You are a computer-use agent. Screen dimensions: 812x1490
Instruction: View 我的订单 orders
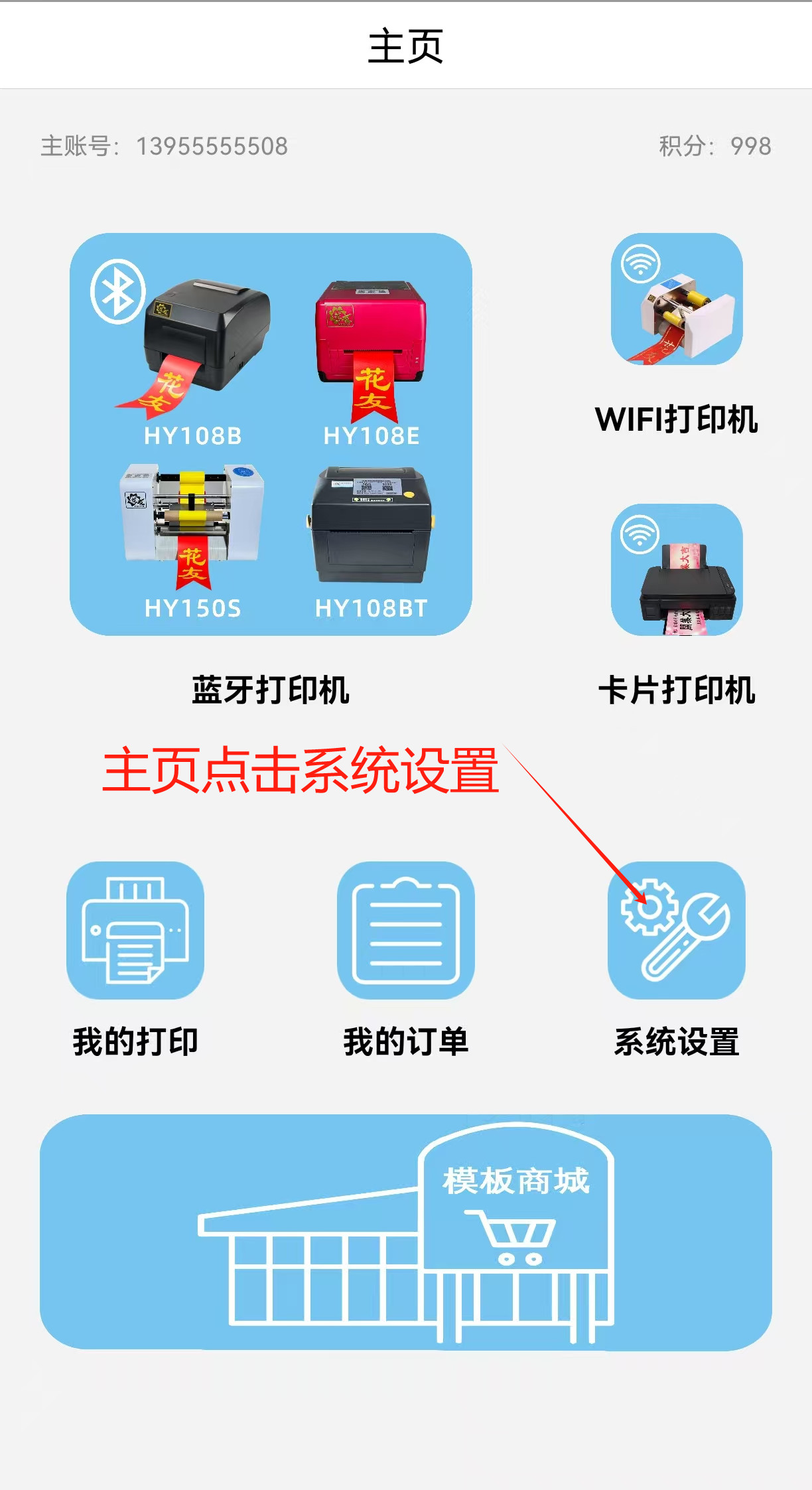coord(405,931)
